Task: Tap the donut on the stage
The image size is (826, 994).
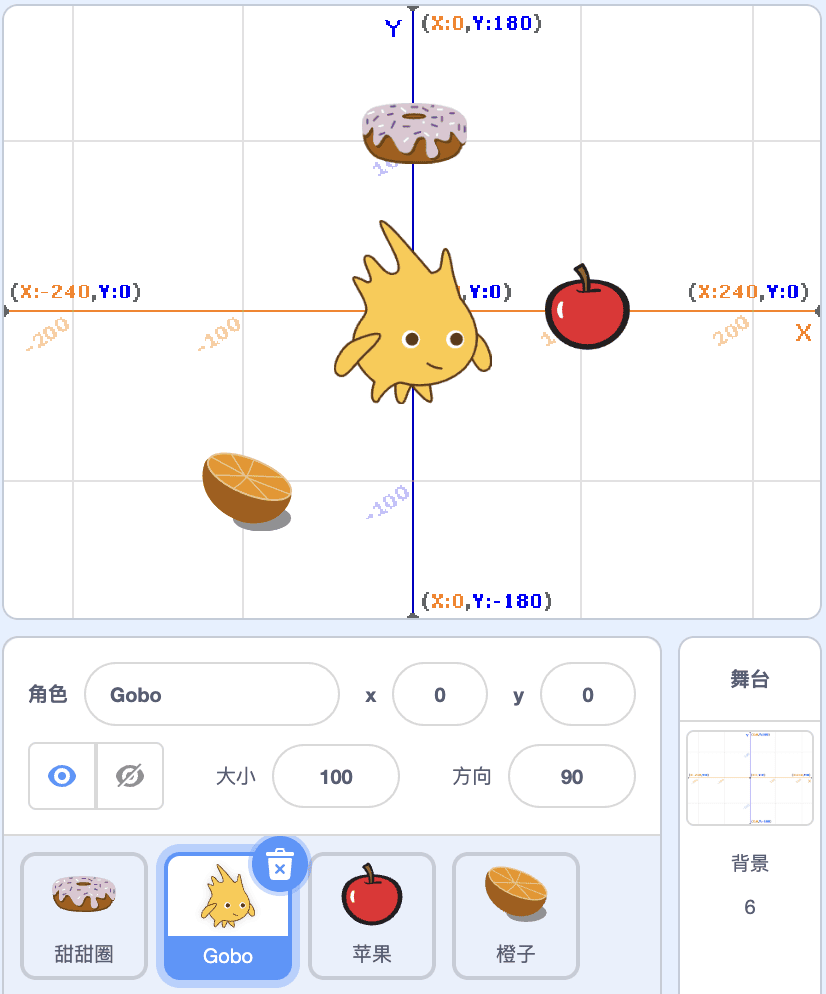Action: point(414,133)
